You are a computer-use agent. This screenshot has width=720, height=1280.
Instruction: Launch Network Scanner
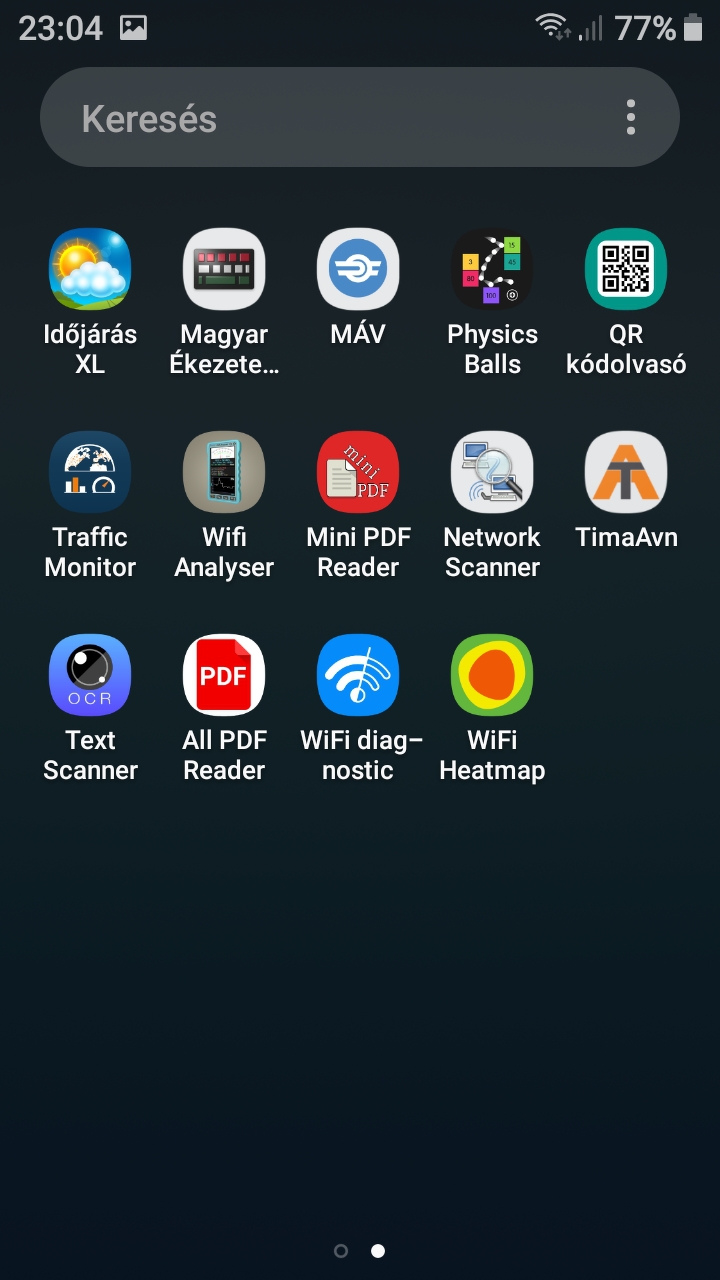[492, 473]
